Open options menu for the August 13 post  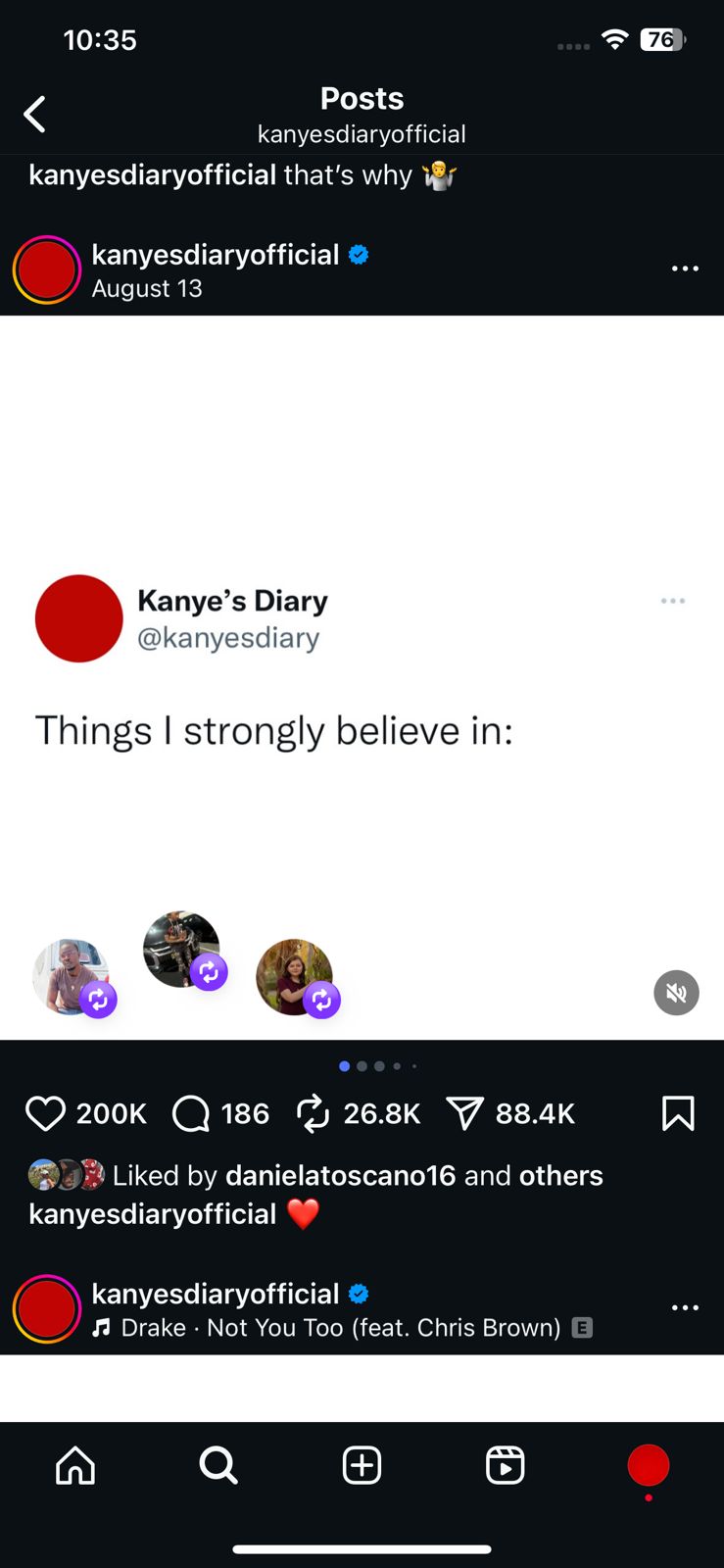pos(685,269)
